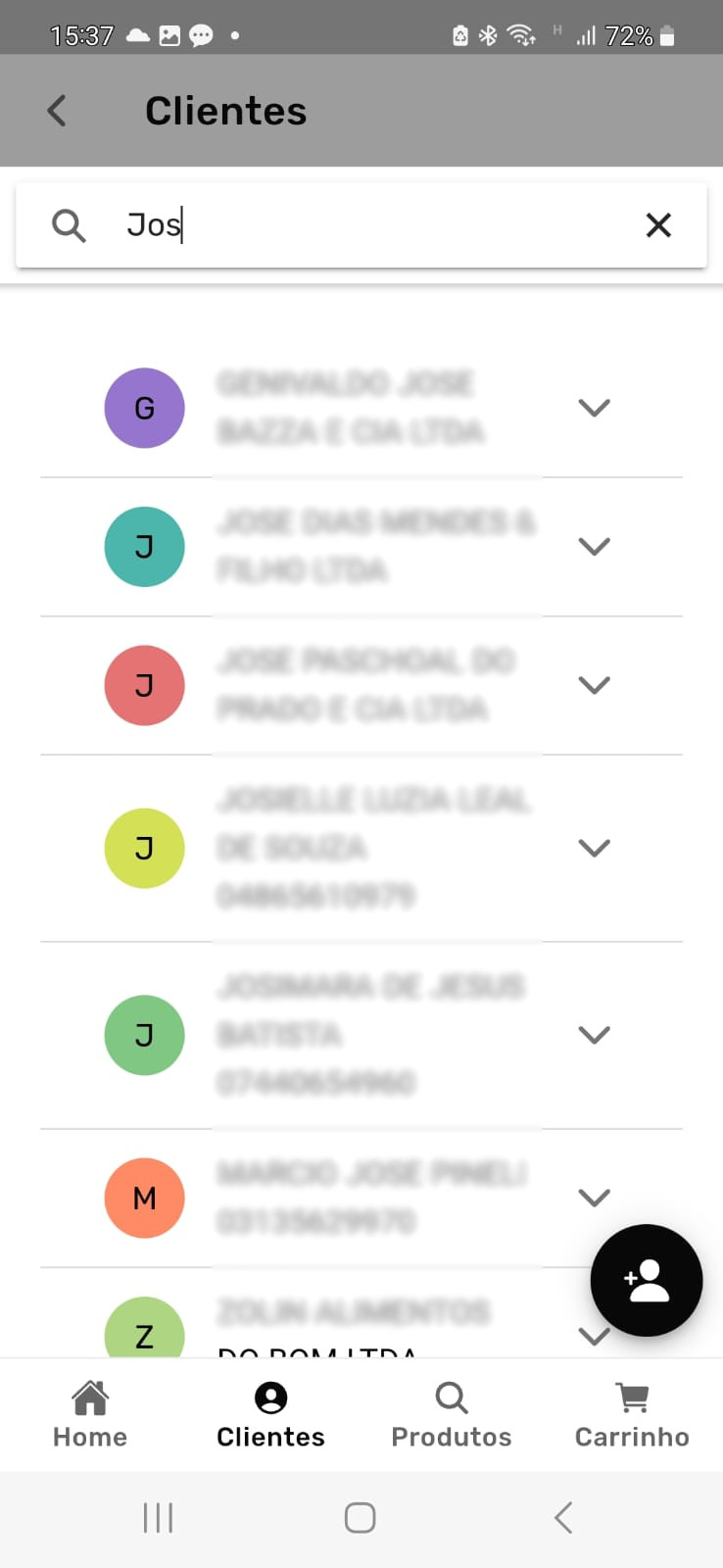Open the Carrinho tab
This screenshot has height=1568, width=723.
632,1415
